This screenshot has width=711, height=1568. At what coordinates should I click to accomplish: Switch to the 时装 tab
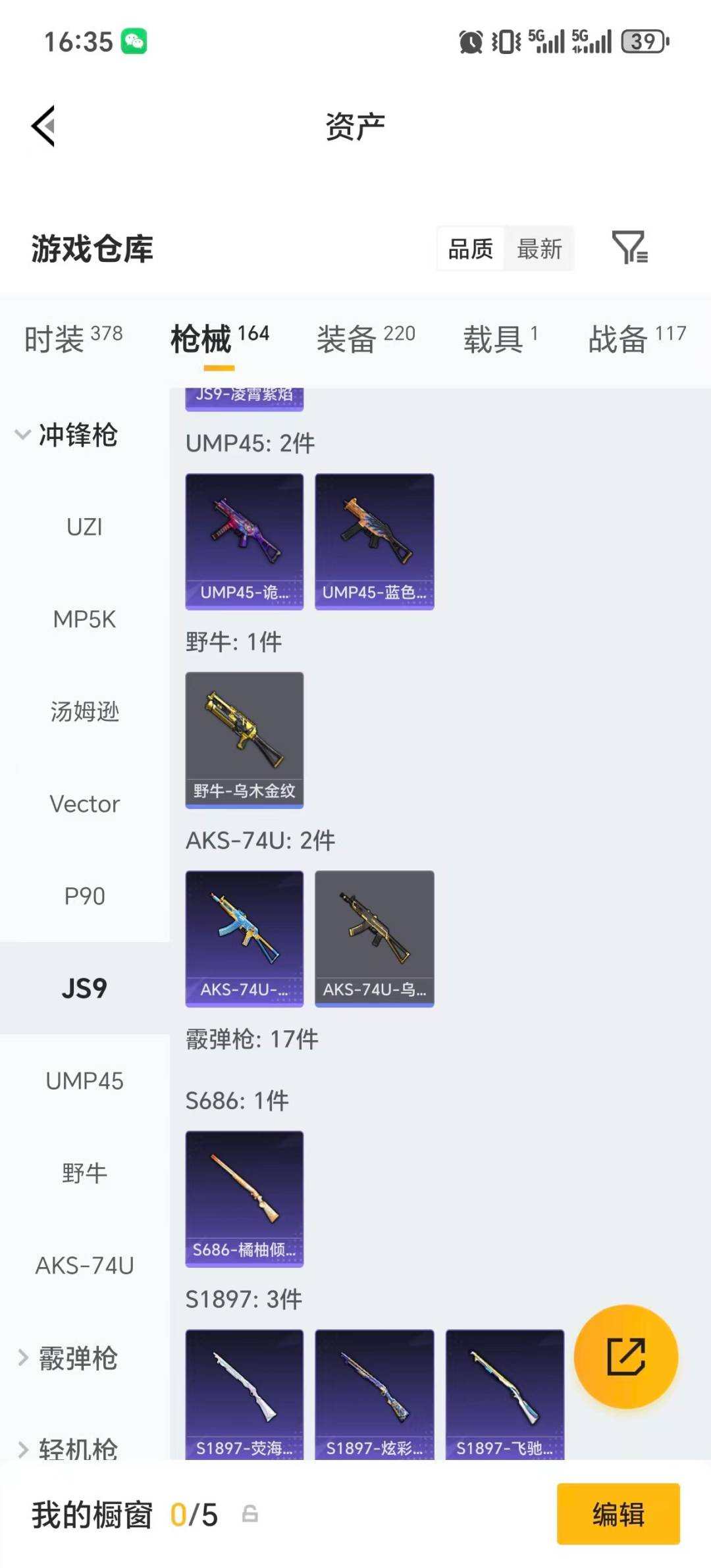[56, 337]
